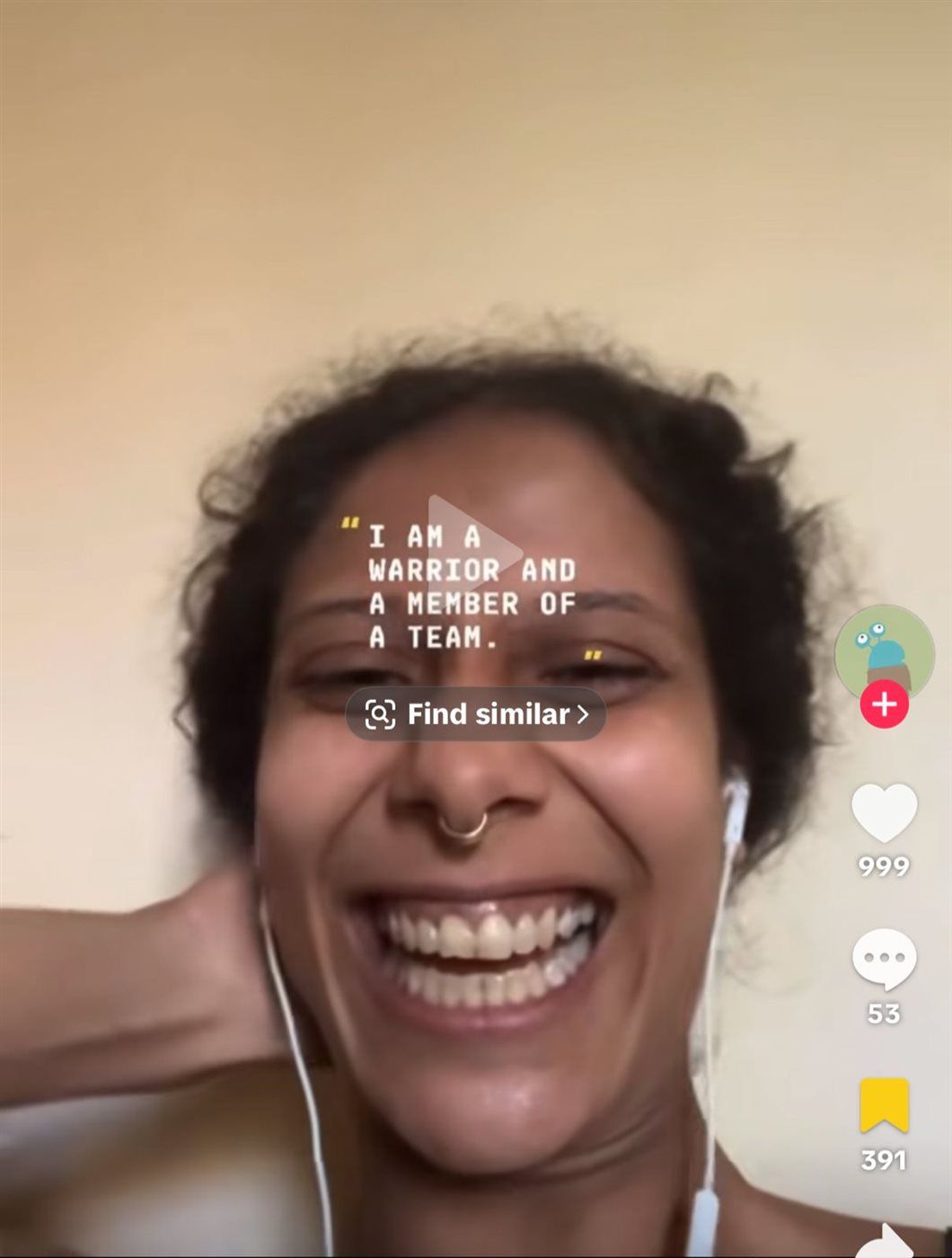Toggle the yellow bookmark to unsave the video
952x1258 pixels.
884,1105
